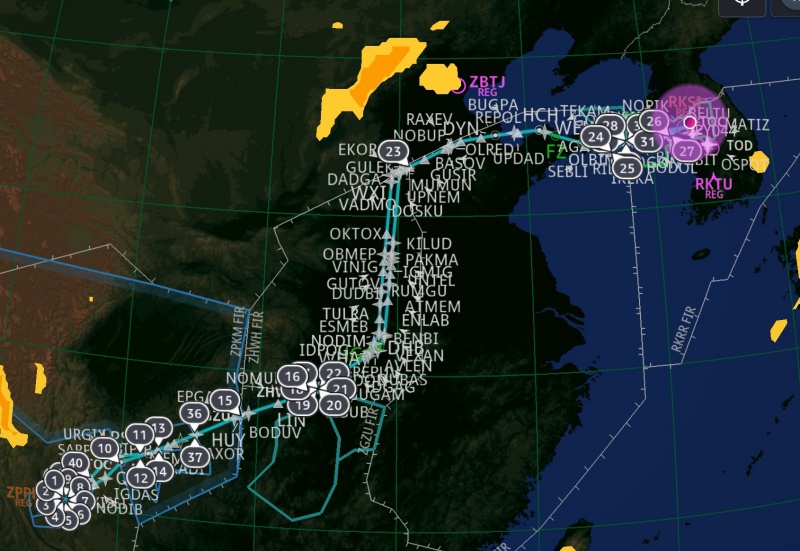The image size is (800, 551).
Task: Select the ZBTJ airport marker
Action: pos(458,84)
